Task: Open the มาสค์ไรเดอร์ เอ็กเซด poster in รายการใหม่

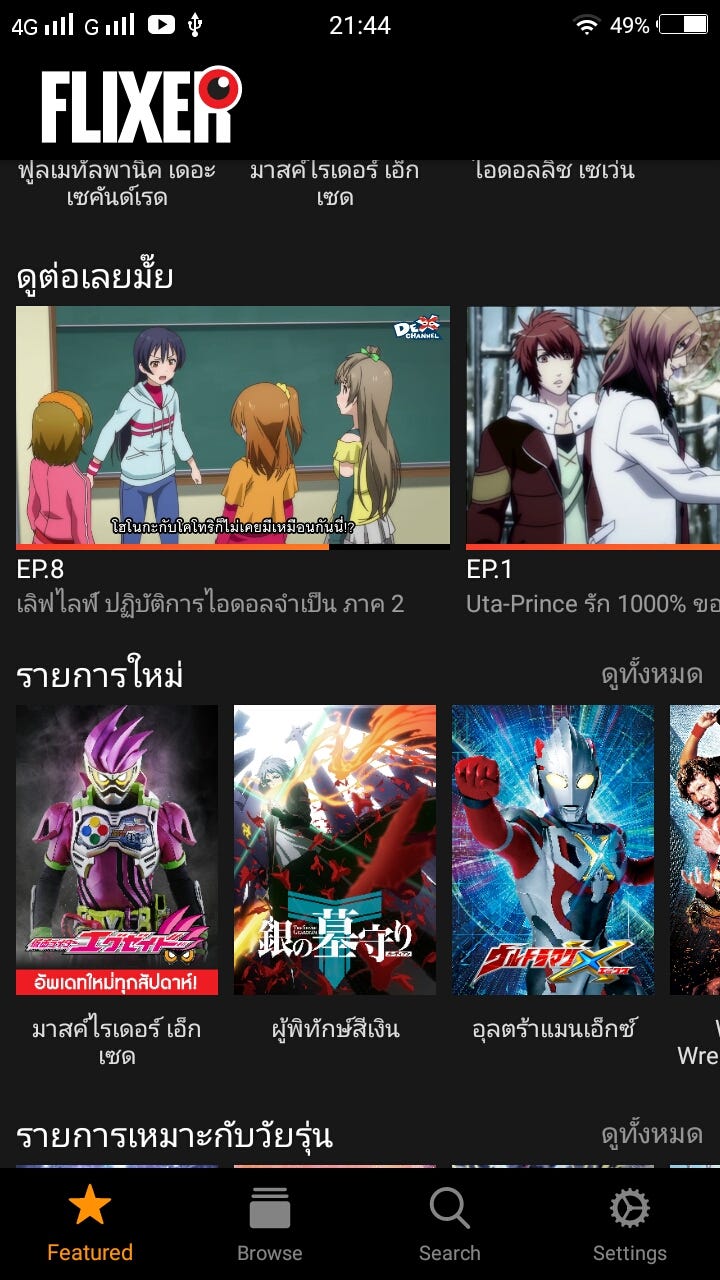Action: (117, 850)
